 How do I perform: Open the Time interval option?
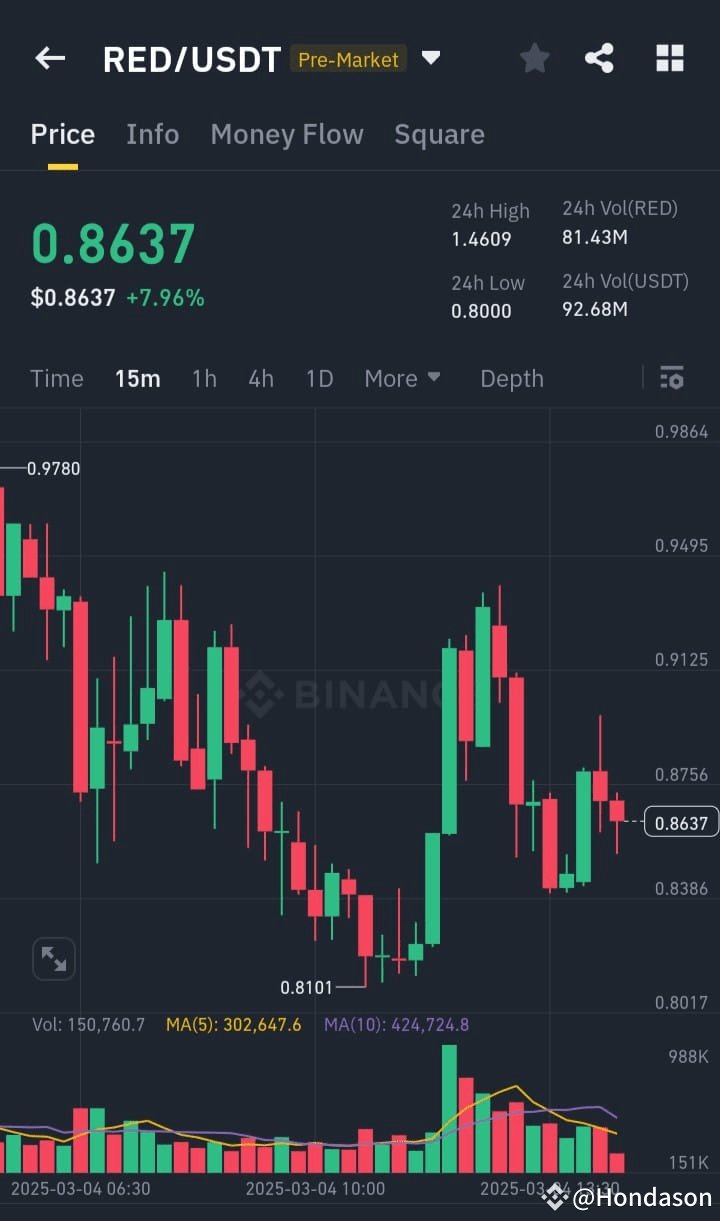[x=56, y=378]
